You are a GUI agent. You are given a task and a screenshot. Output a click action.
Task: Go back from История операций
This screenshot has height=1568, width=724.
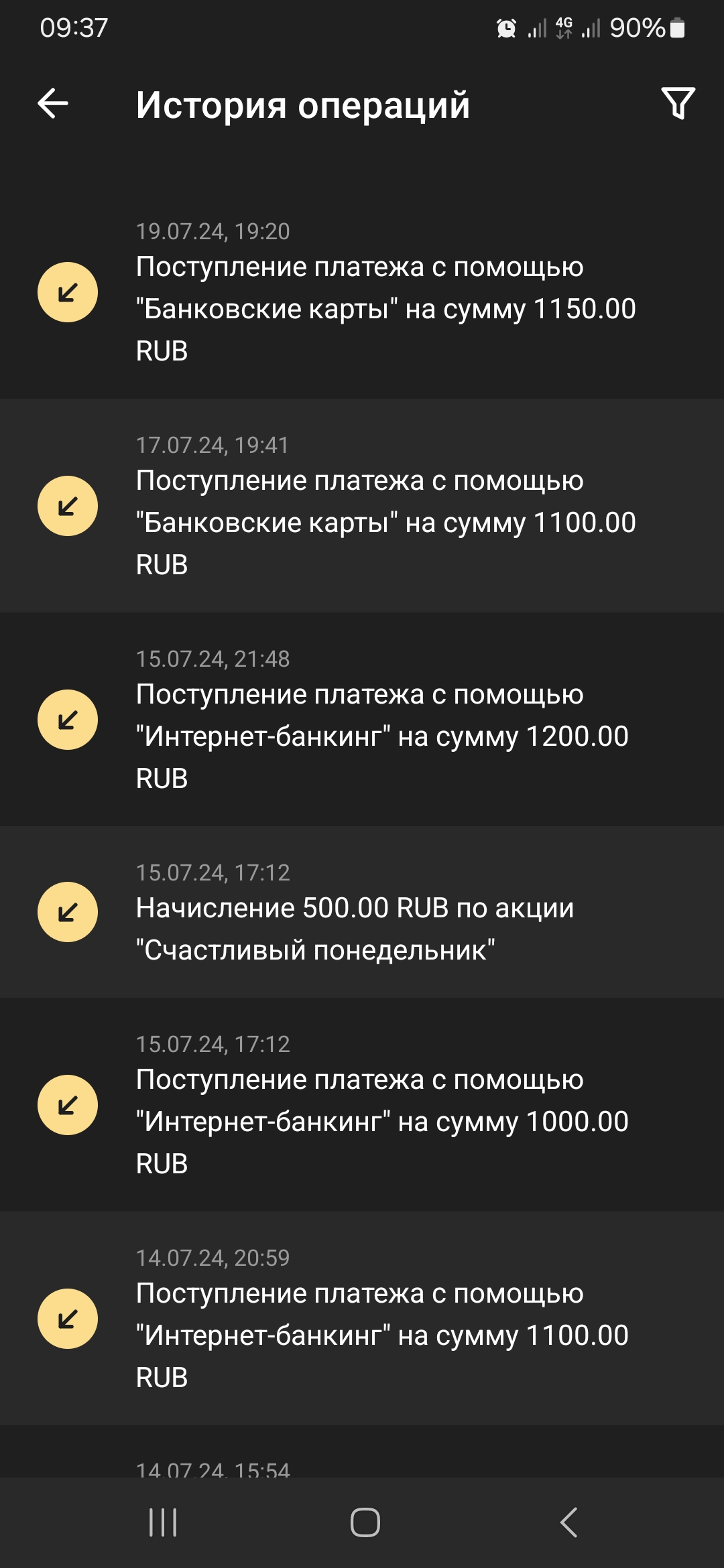coord(53,104)
